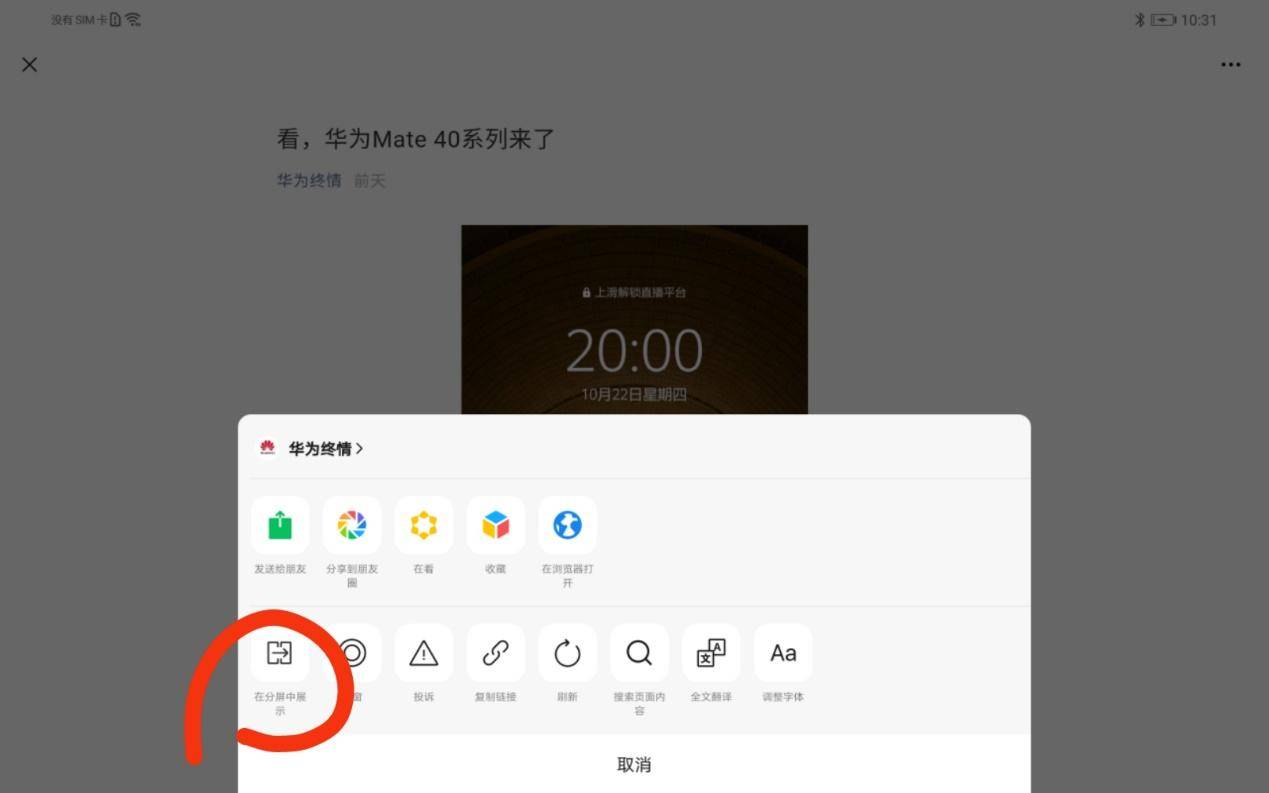Add the article to 收藏 favorites
The image size is (1269, 793).
click(x=496, y=525)
